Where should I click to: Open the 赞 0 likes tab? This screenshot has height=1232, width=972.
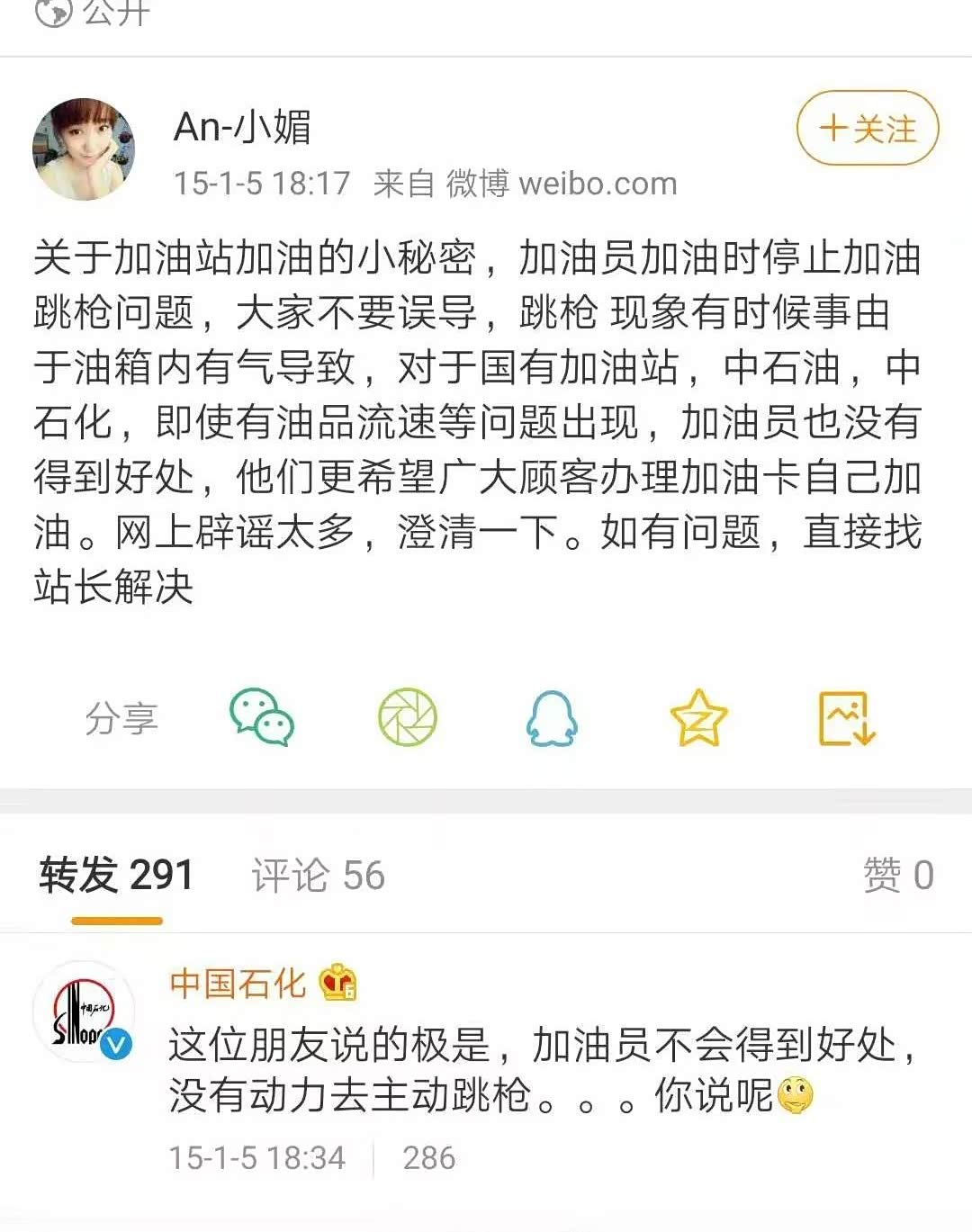click(x=897, y=875)
